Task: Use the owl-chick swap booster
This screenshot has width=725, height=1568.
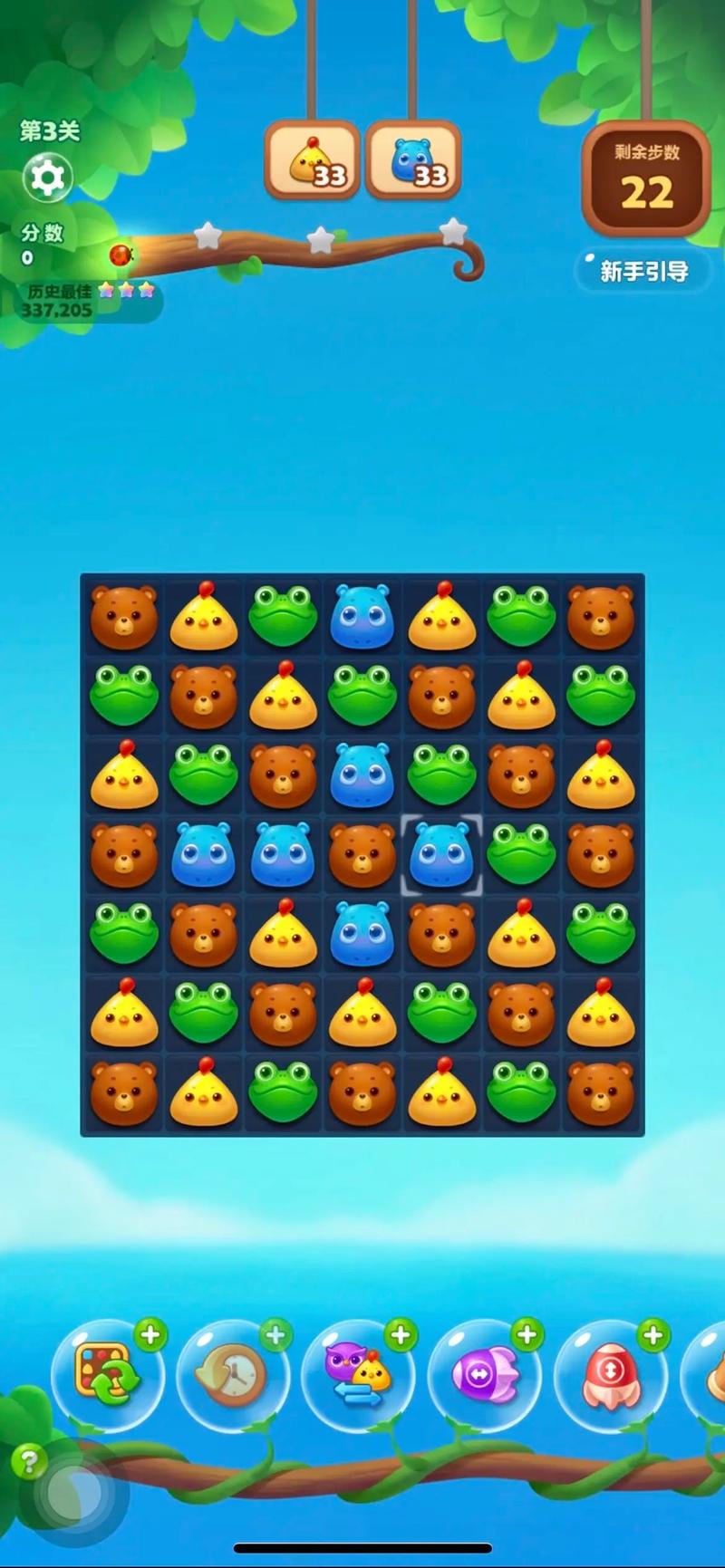Action: pos(359,1377)
